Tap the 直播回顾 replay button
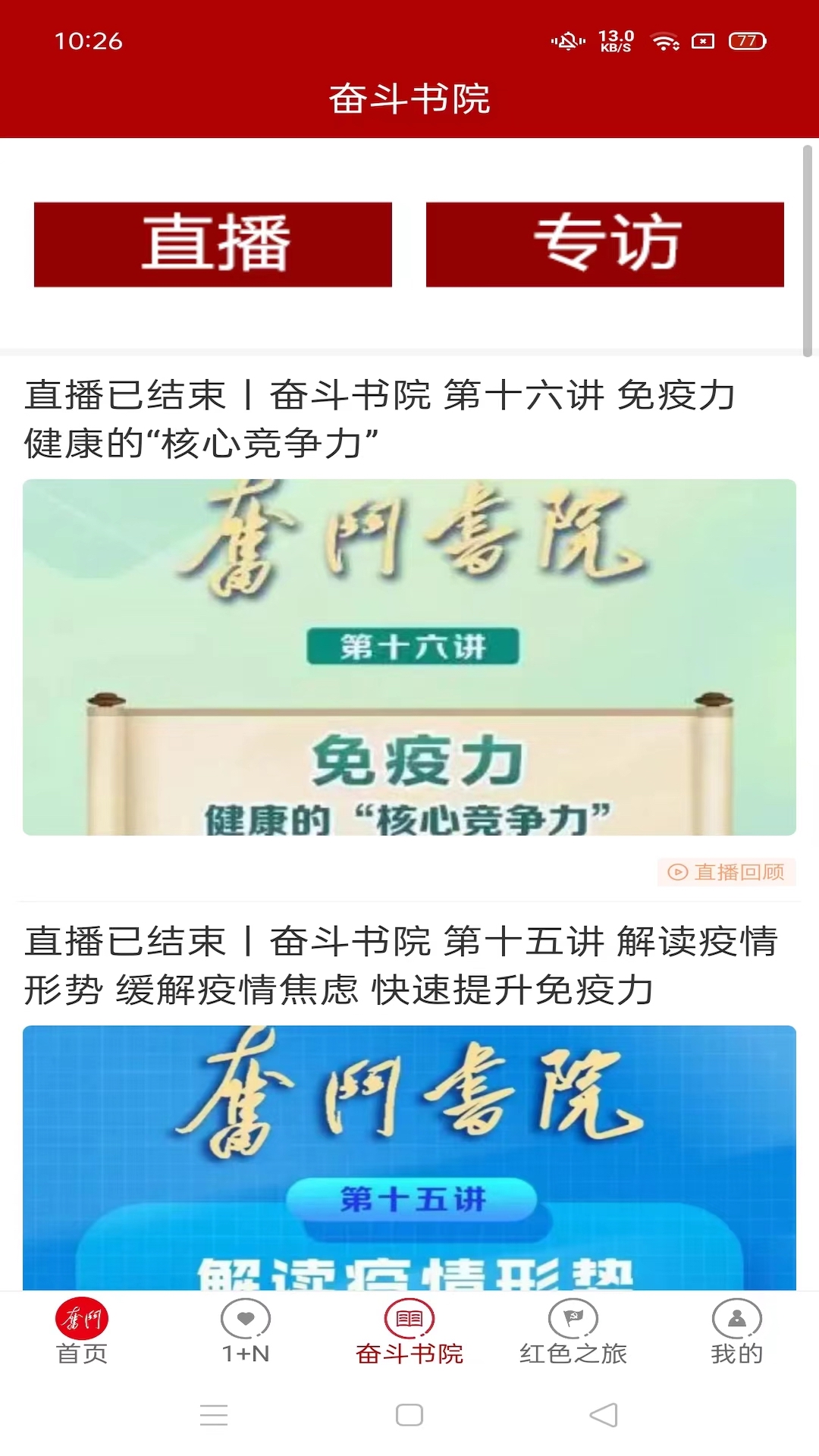Viewport: 819px width, 1456px height. [726, 872]
